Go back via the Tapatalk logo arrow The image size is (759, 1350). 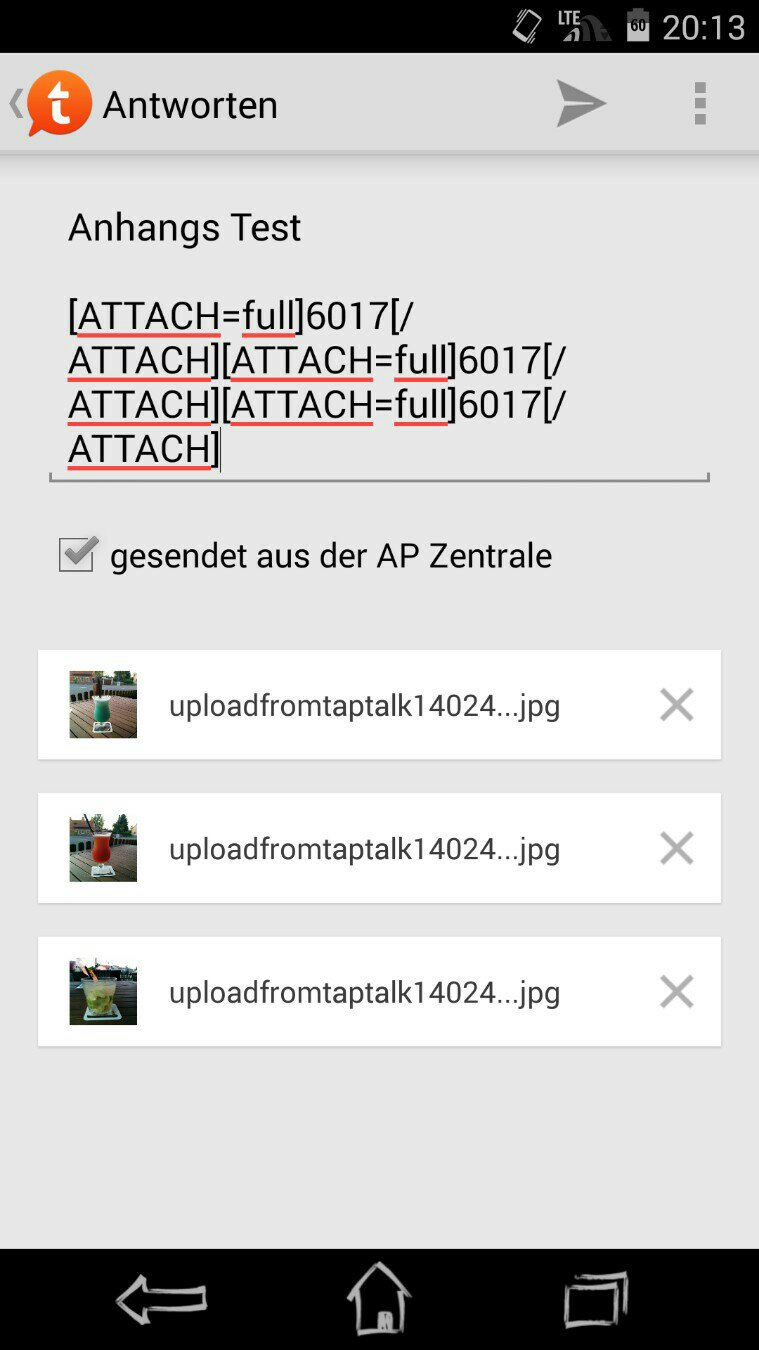(x=50, y=104)
